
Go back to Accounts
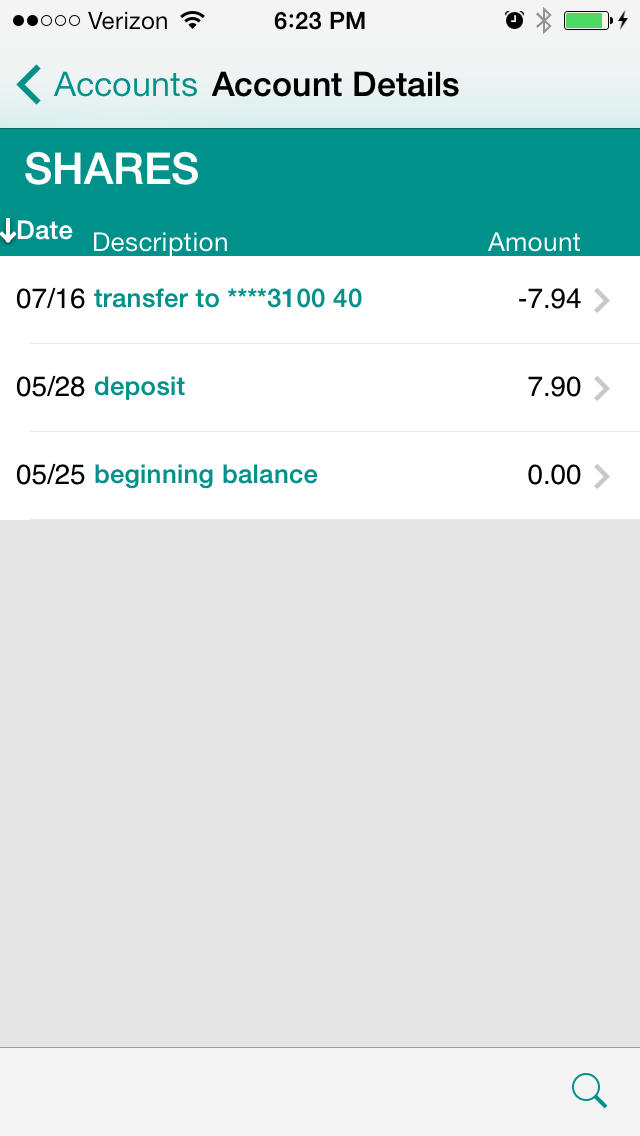click(107, 85)
